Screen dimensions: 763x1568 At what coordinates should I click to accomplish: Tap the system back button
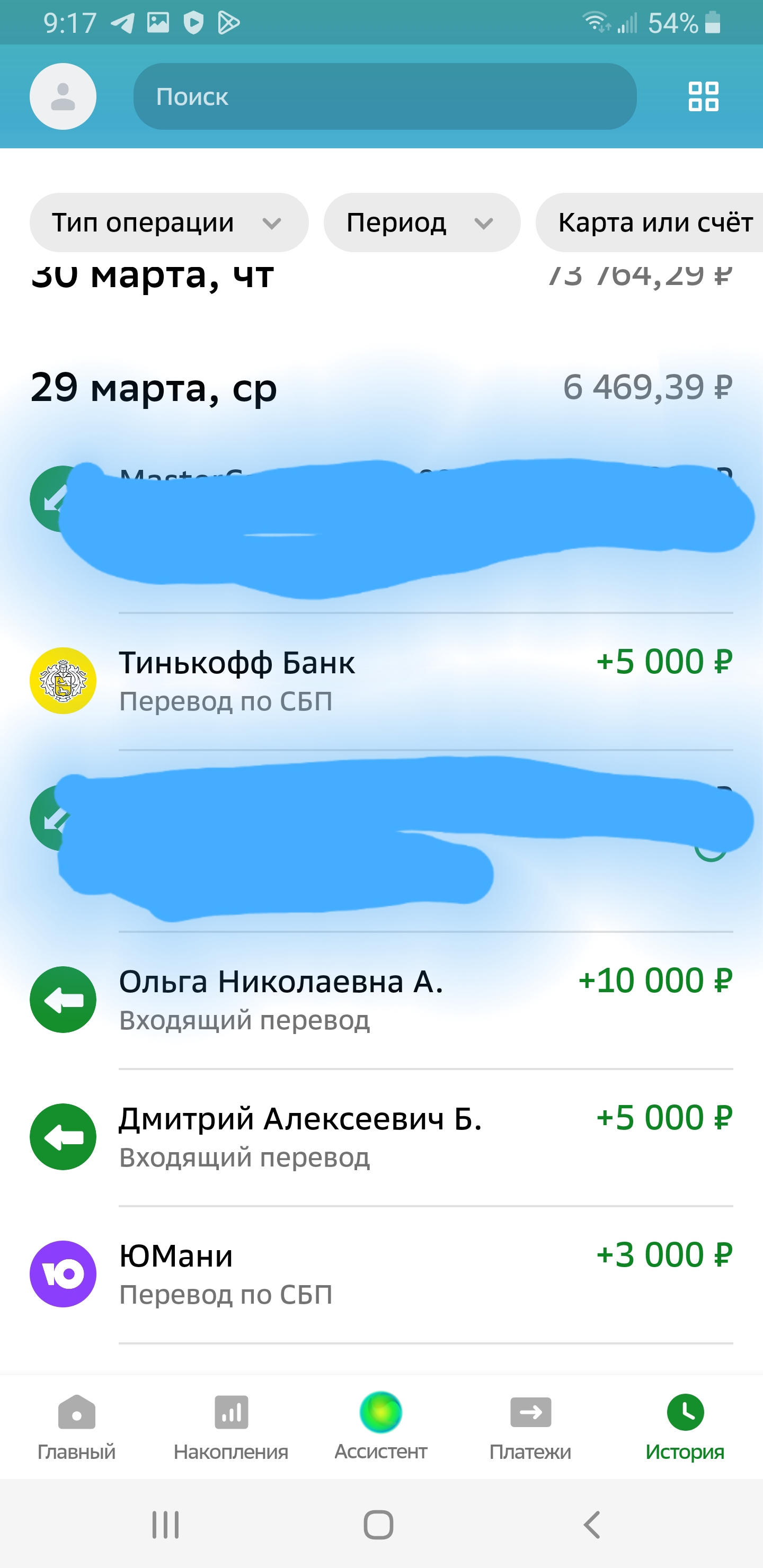coord(591,1525)
